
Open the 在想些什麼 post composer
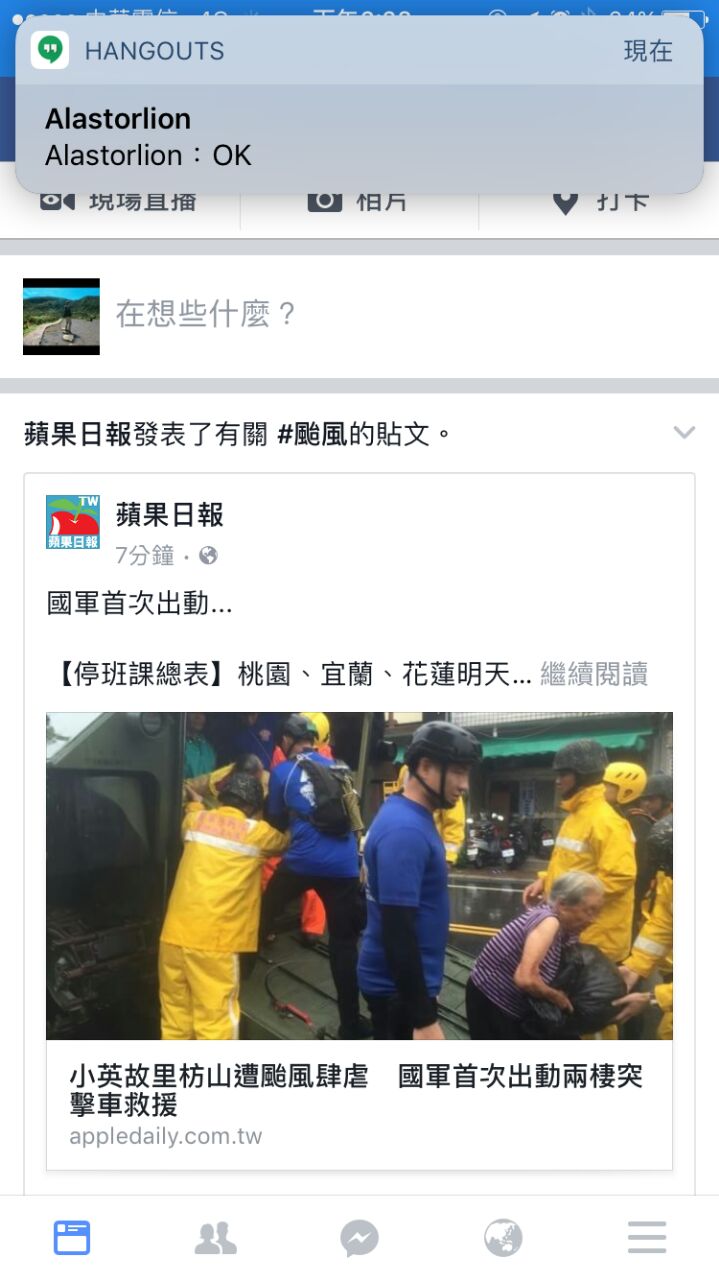(400, 315)
